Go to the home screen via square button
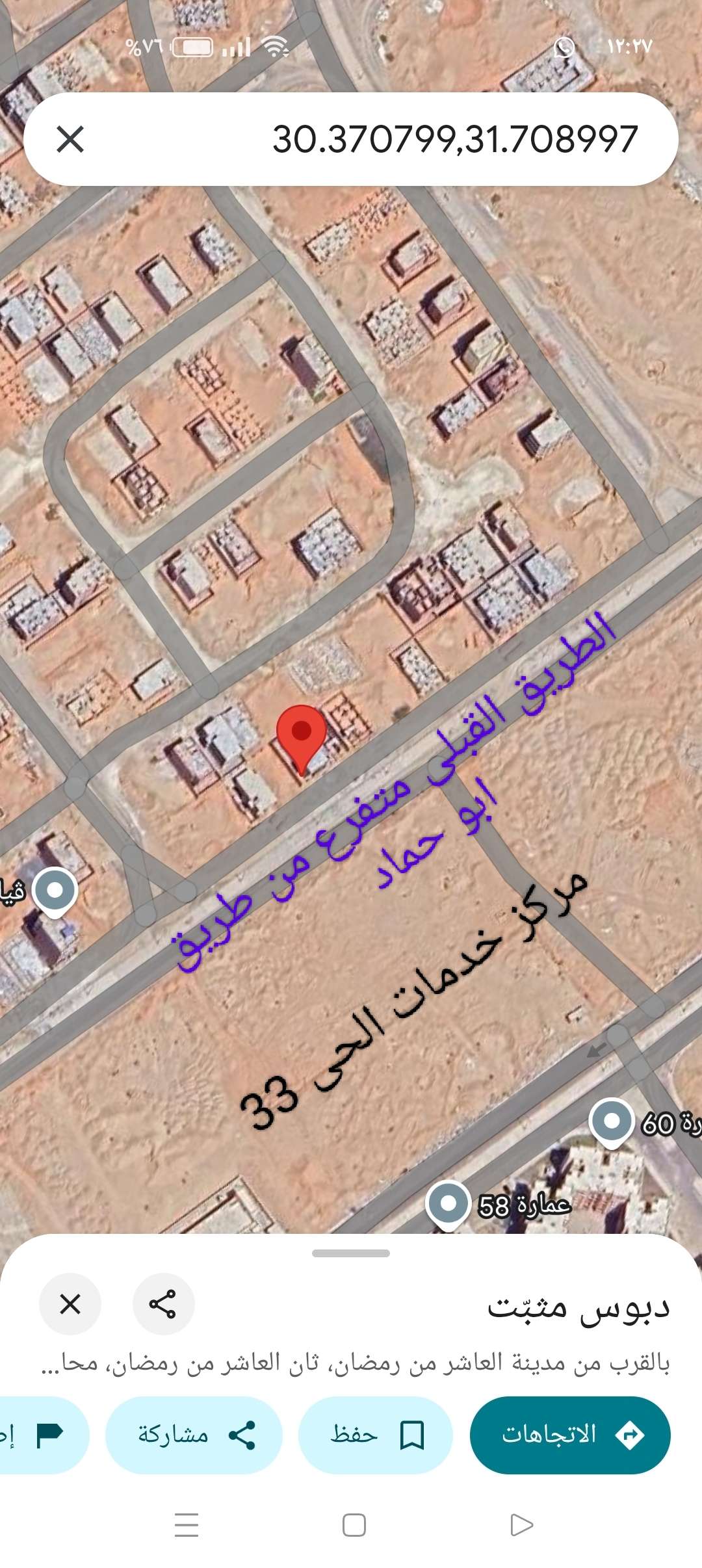This screenshot has width=702, height=1568. click(354, 1524)
